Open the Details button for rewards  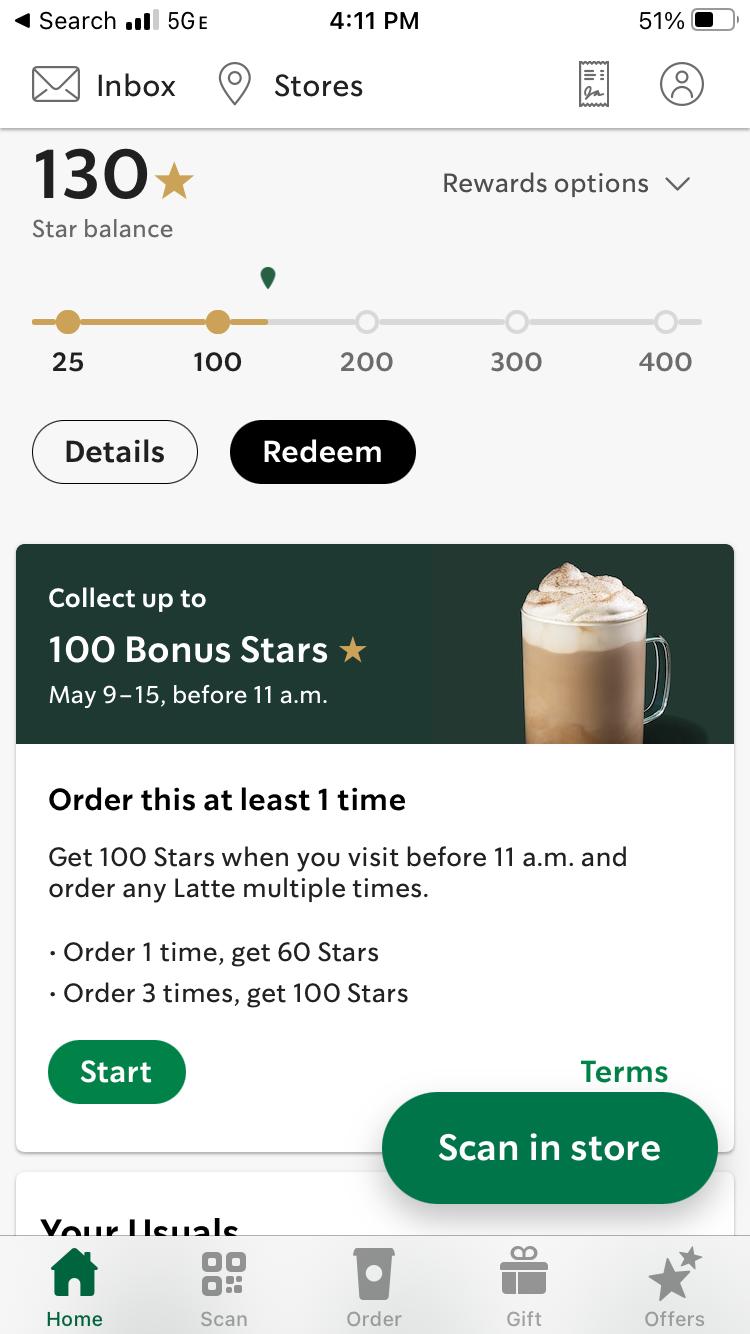coord(114,452)
